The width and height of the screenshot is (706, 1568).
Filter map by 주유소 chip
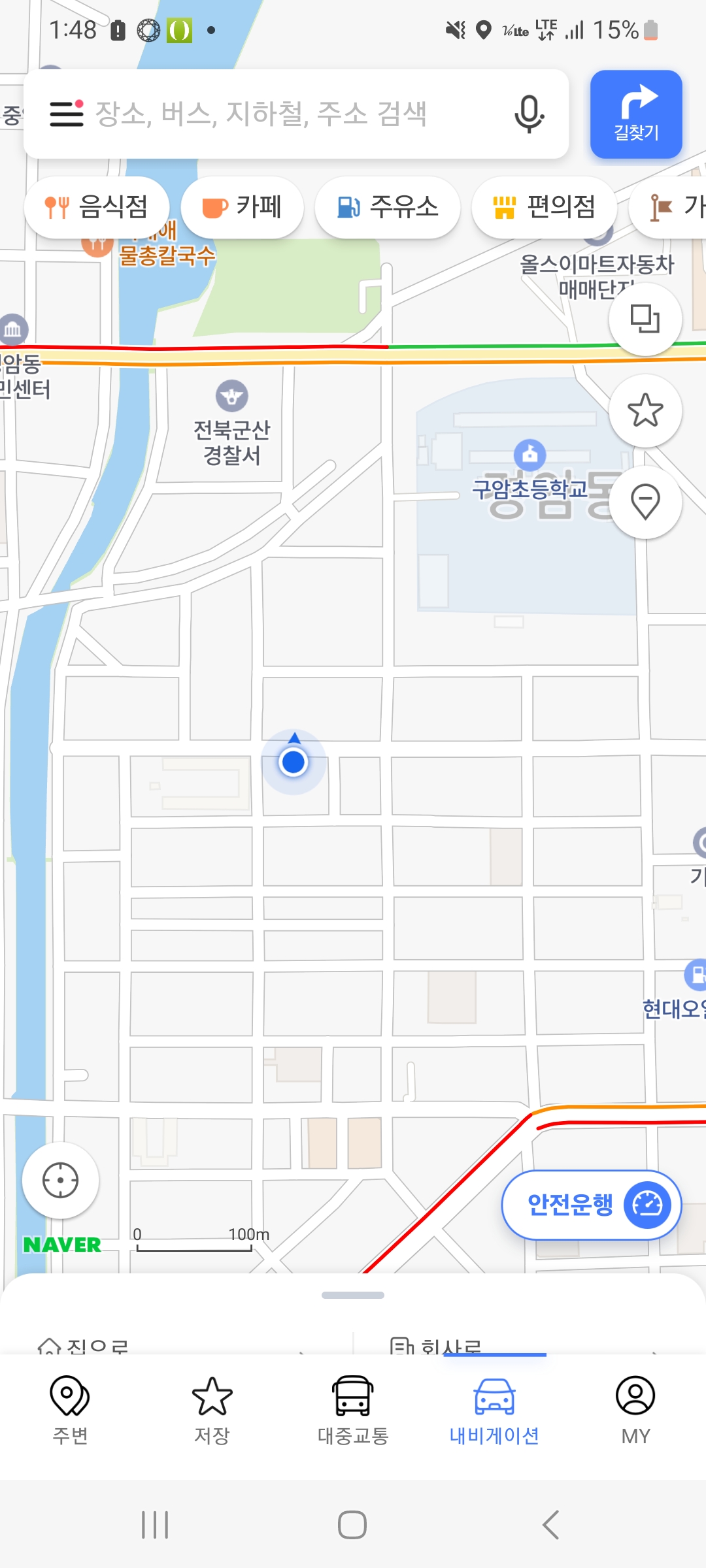[387, 208]
